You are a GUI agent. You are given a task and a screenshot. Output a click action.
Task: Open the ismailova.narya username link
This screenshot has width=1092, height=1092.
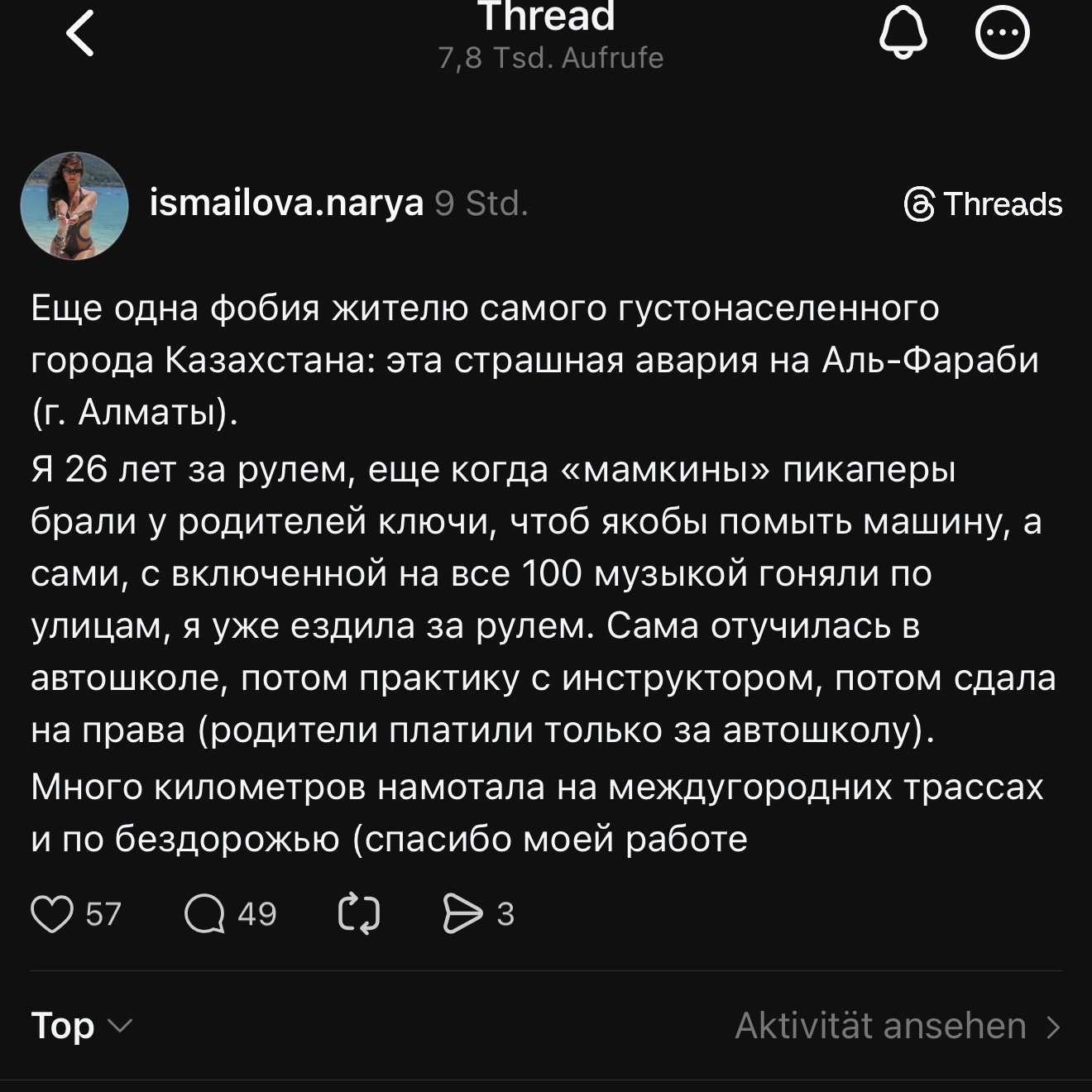coord(286,203)
